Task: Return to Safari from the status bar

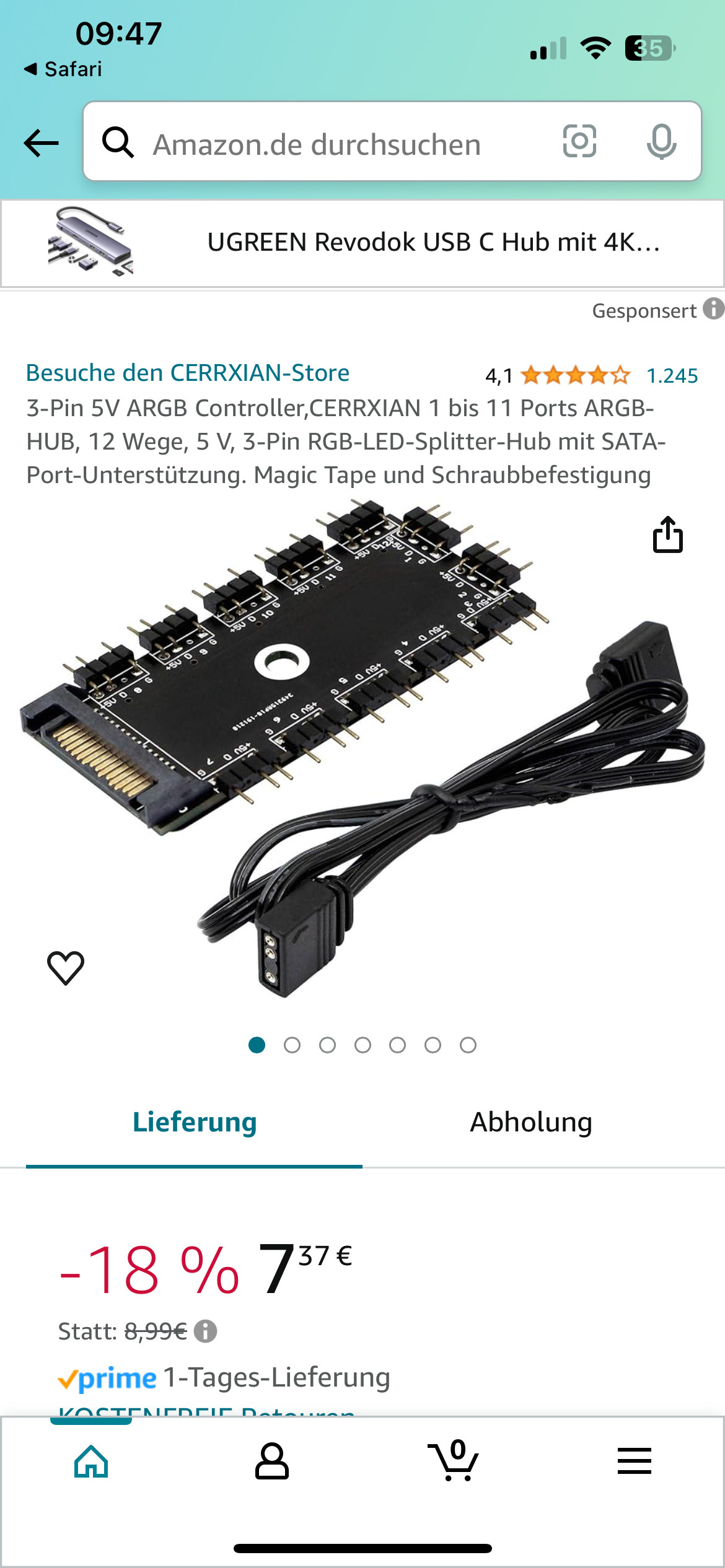Action: [x=63, y=69]
